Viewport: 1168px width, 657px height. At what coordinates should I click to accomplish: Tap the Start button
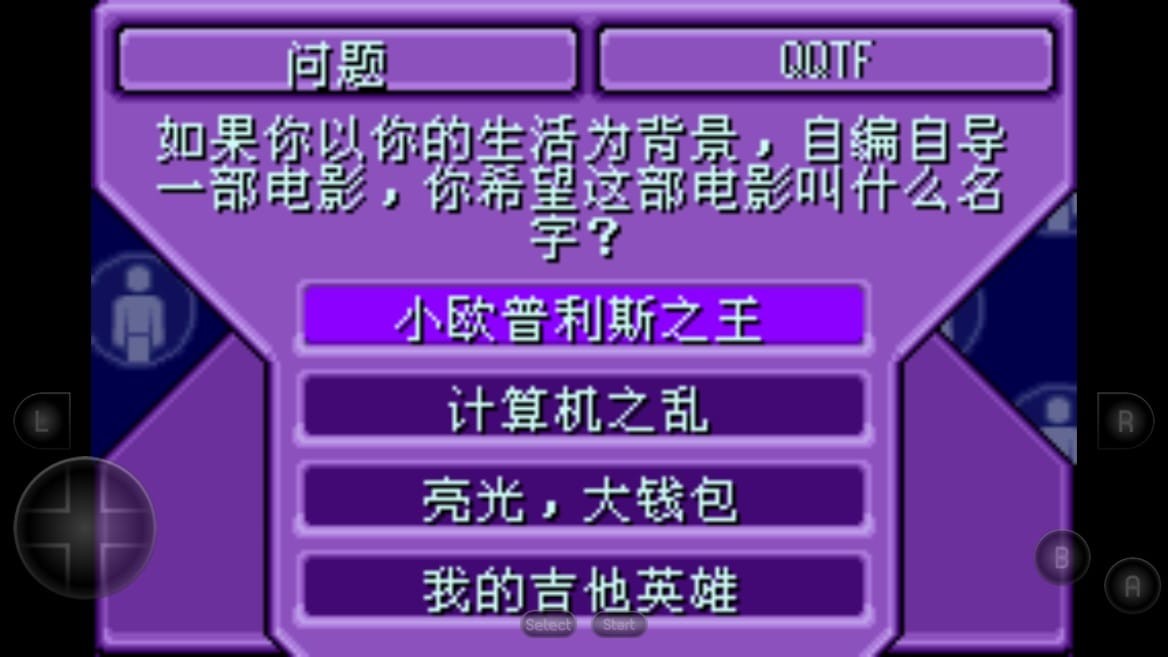point(619,625)
